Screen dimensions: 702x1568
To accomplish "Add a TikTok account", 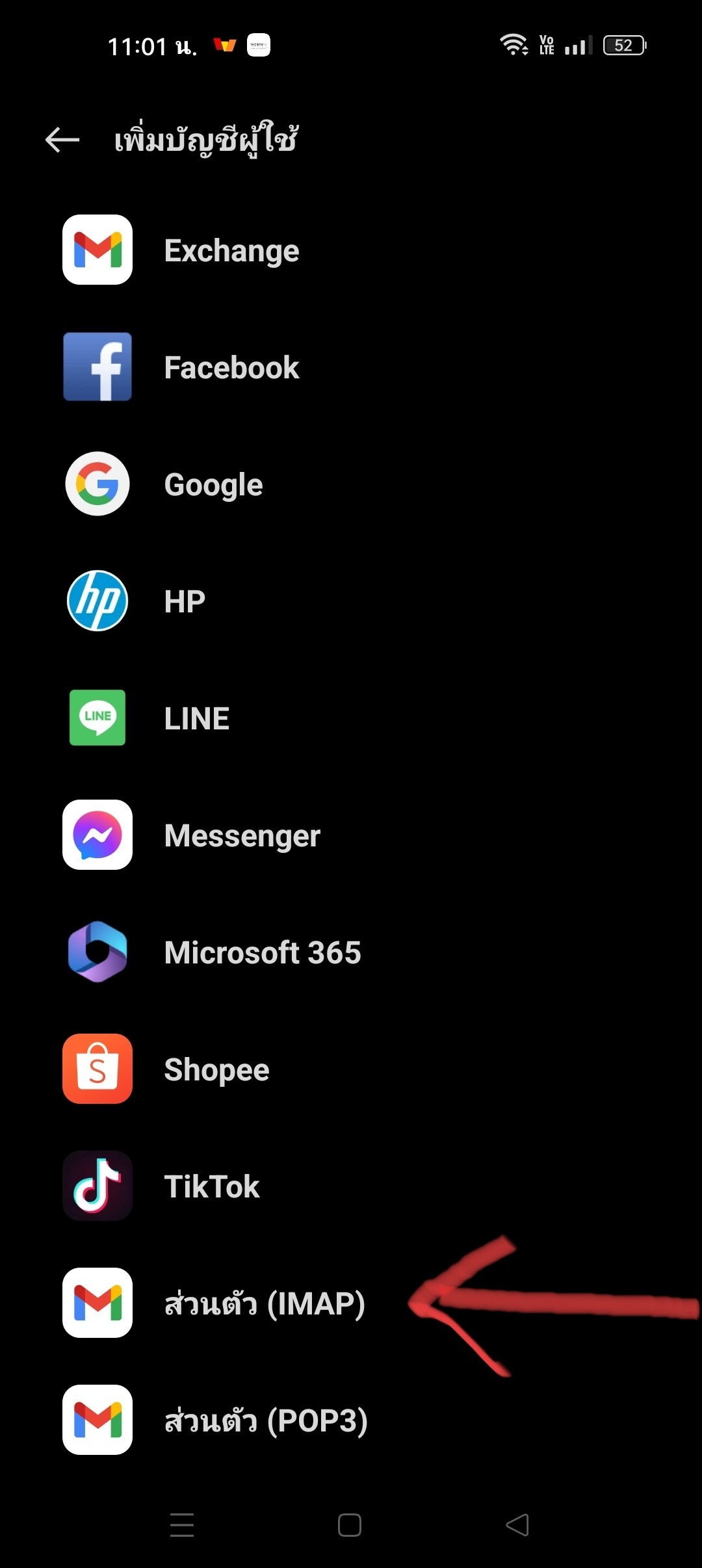I will tap(212, 1186).
